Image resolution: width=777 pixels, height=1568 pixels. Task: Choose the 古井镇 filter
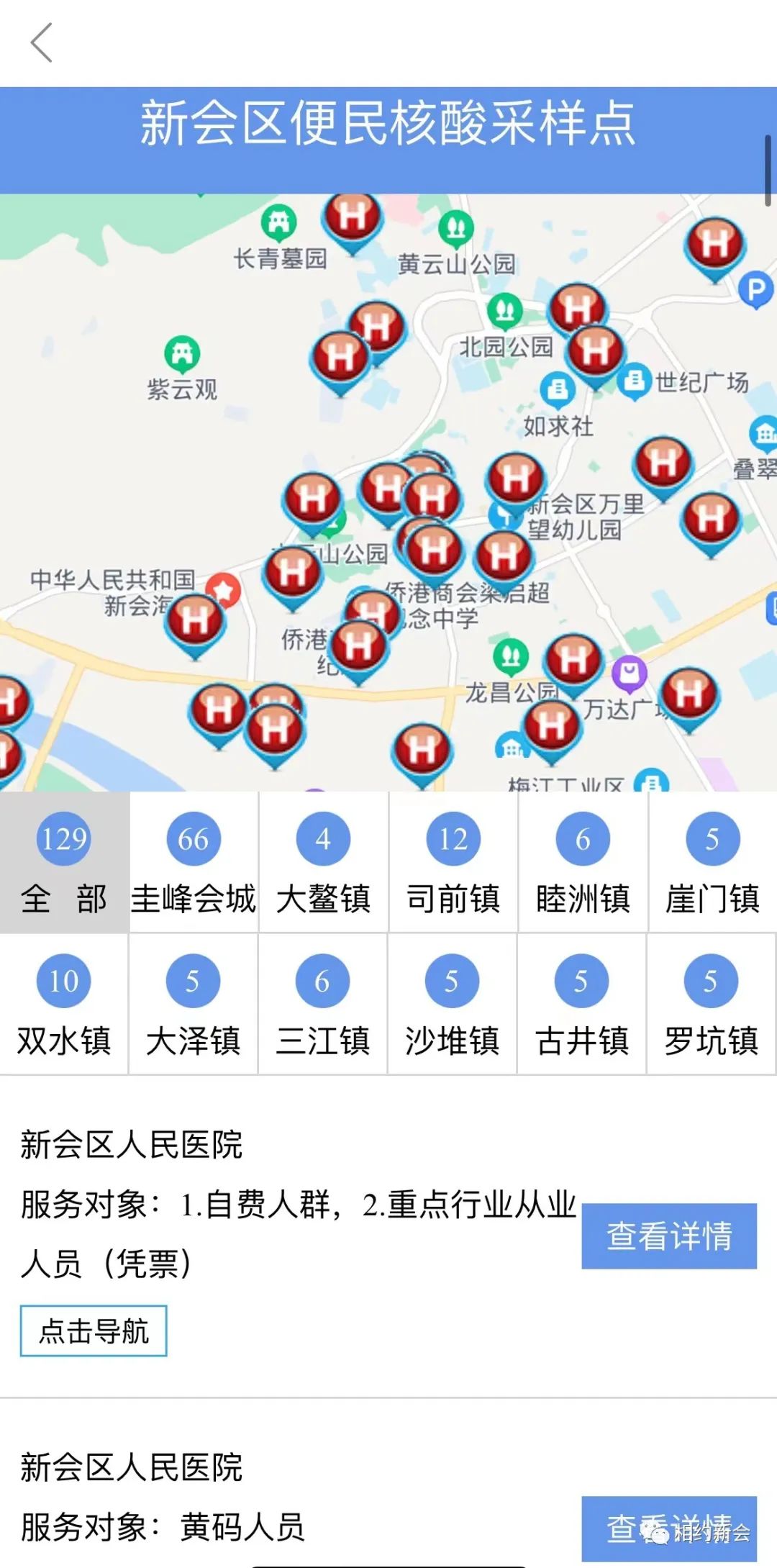click(581, 1004)
